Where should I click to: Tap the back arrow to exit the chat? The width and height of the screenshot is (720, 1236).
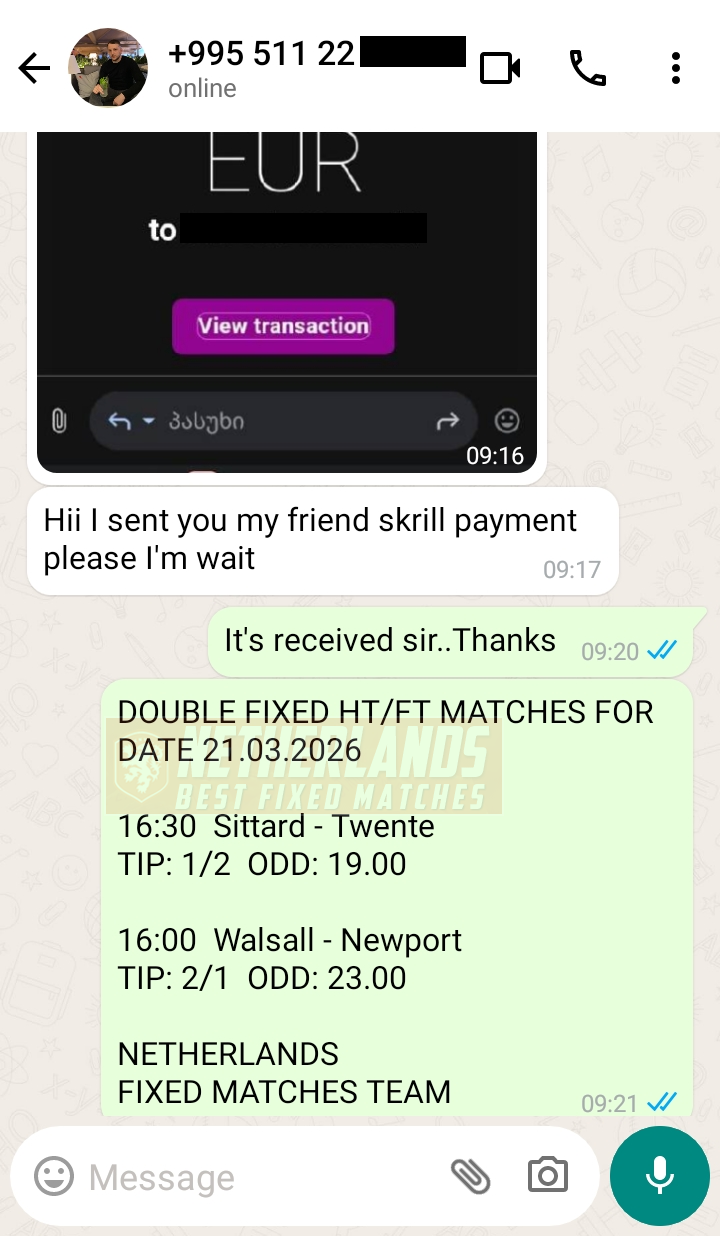(34, 68)
